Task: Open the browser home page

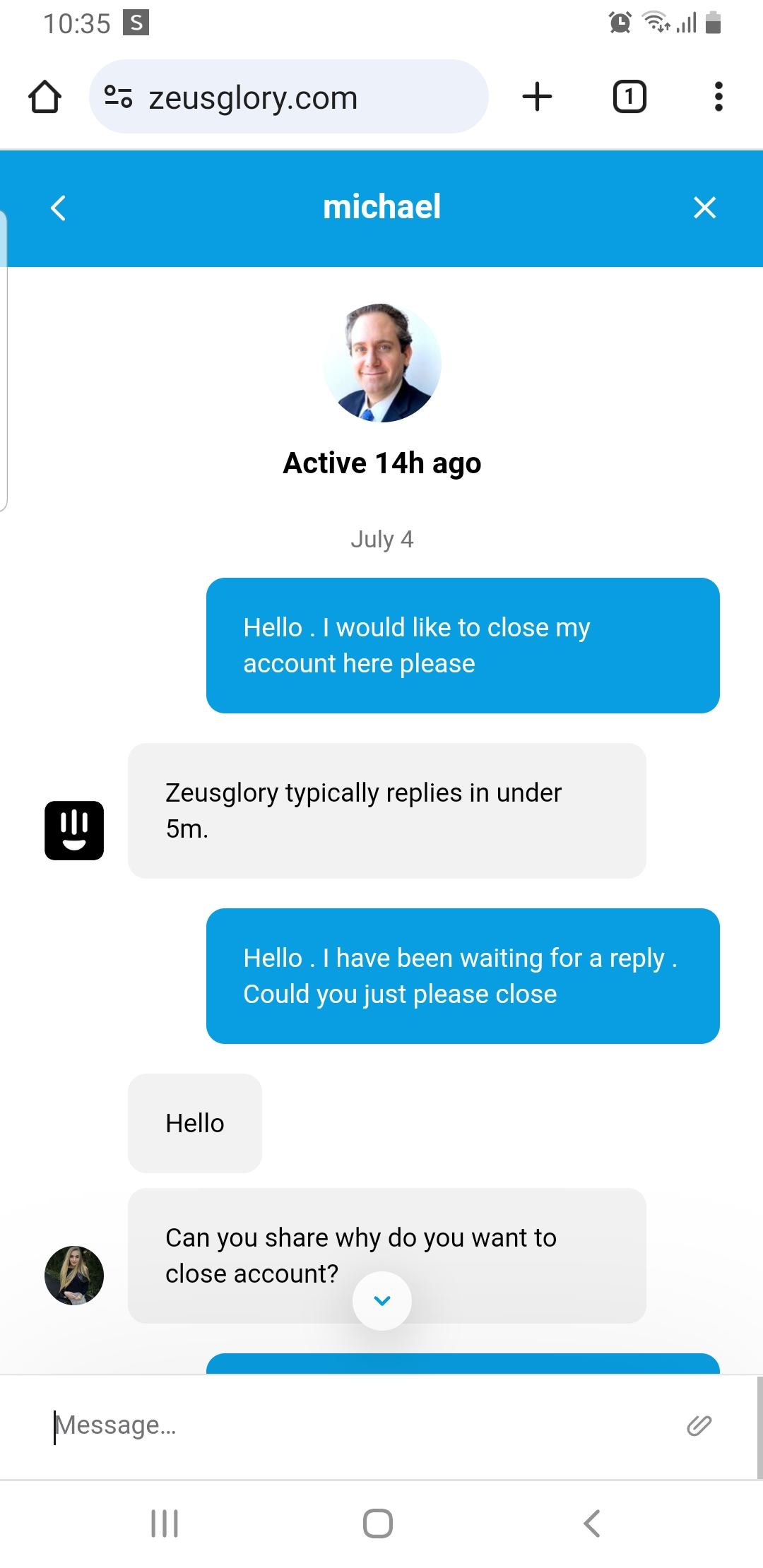Action: (x=45, y=97)
